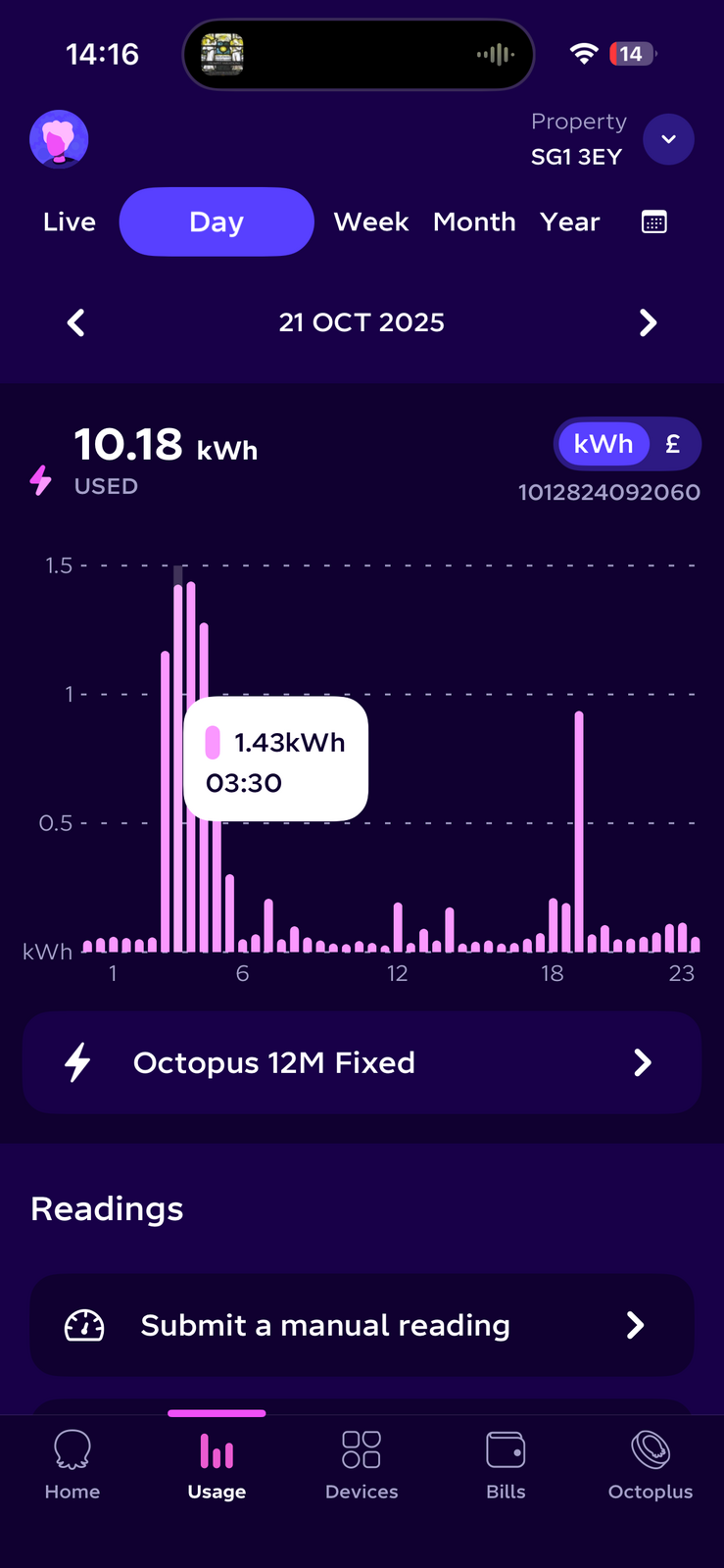Go to the next day
Viewport: 724px width, 1568px height.
click(x=648, y=322)
